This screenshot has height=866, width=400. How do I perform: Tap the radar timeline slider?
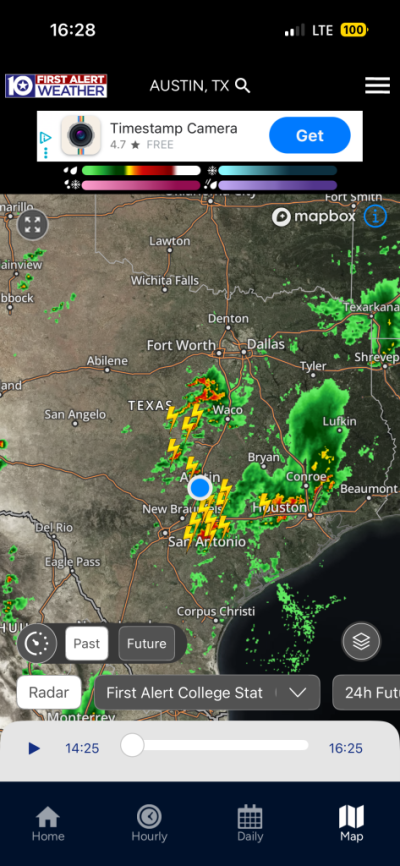pyautogui.click(x=215, y=745)
